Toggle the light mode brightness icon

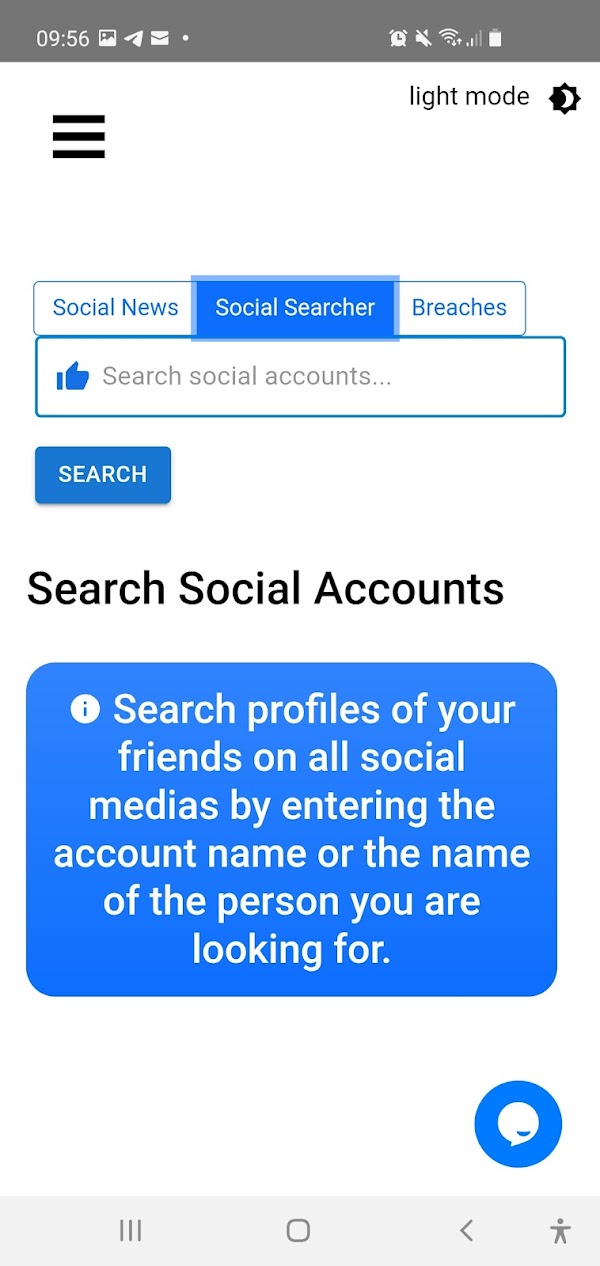[564, 98]
